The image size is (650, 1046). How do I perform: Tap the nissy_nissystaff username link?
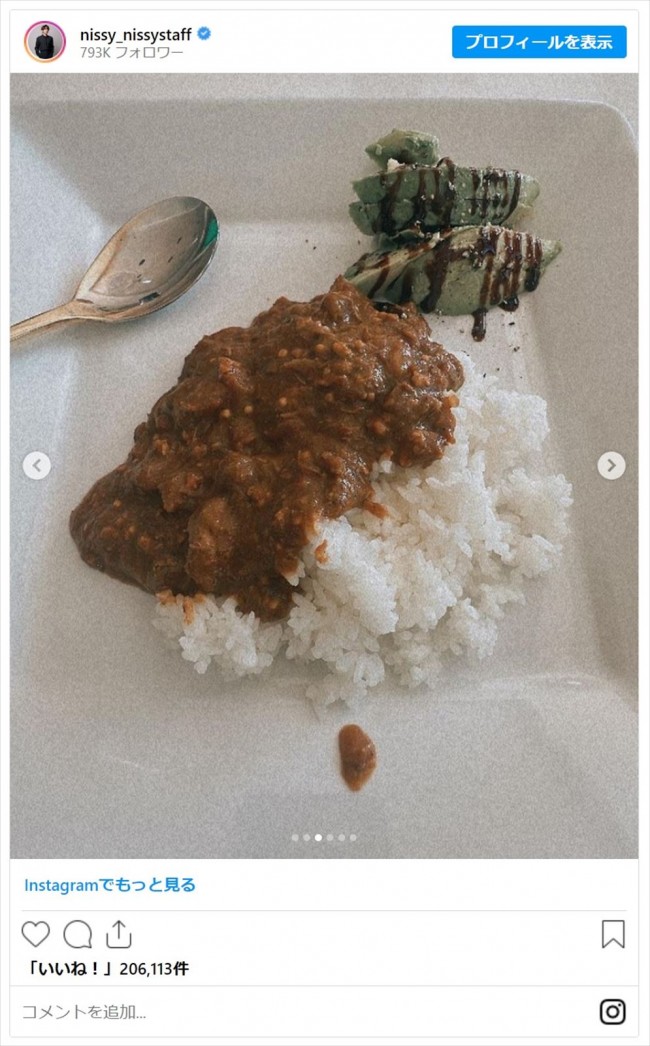[135, 34]
